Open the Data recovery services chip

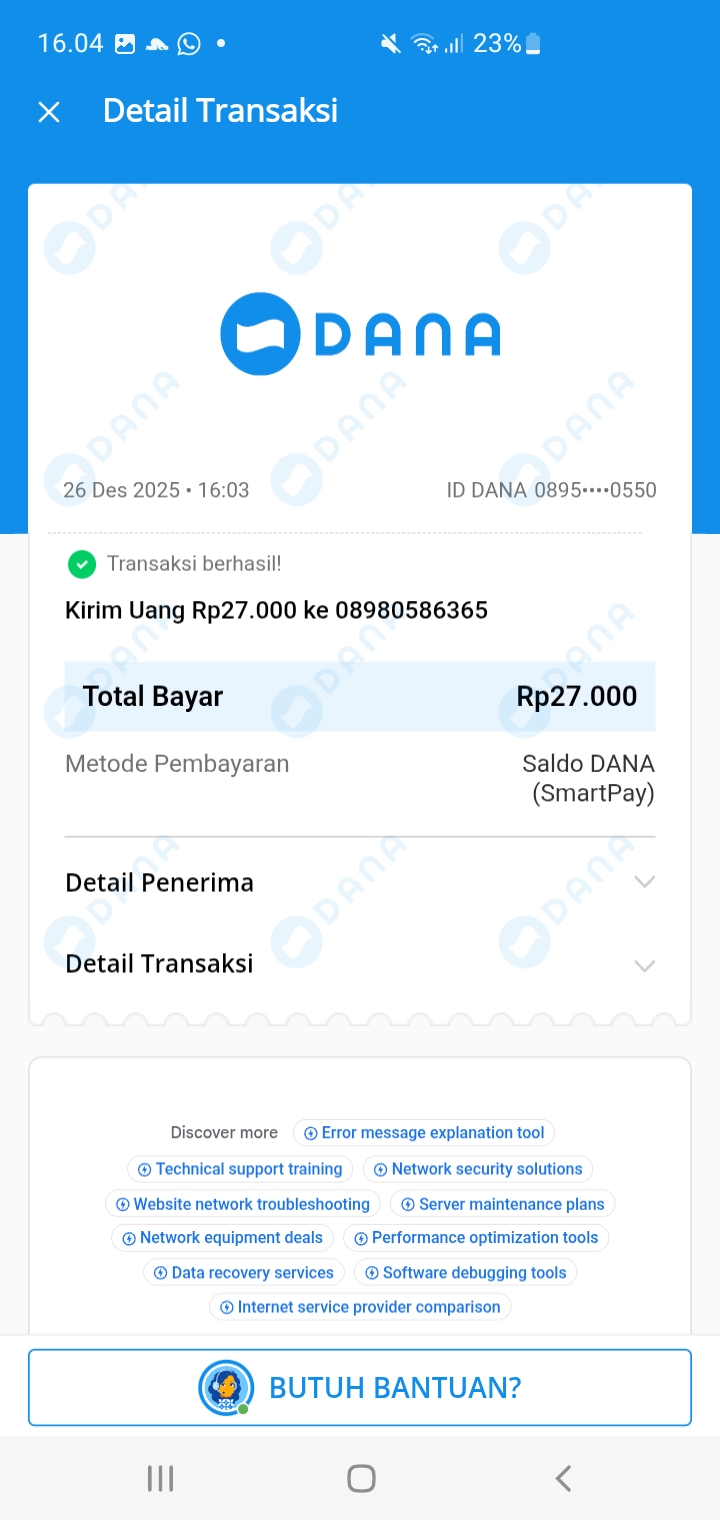pos(244,1273)
